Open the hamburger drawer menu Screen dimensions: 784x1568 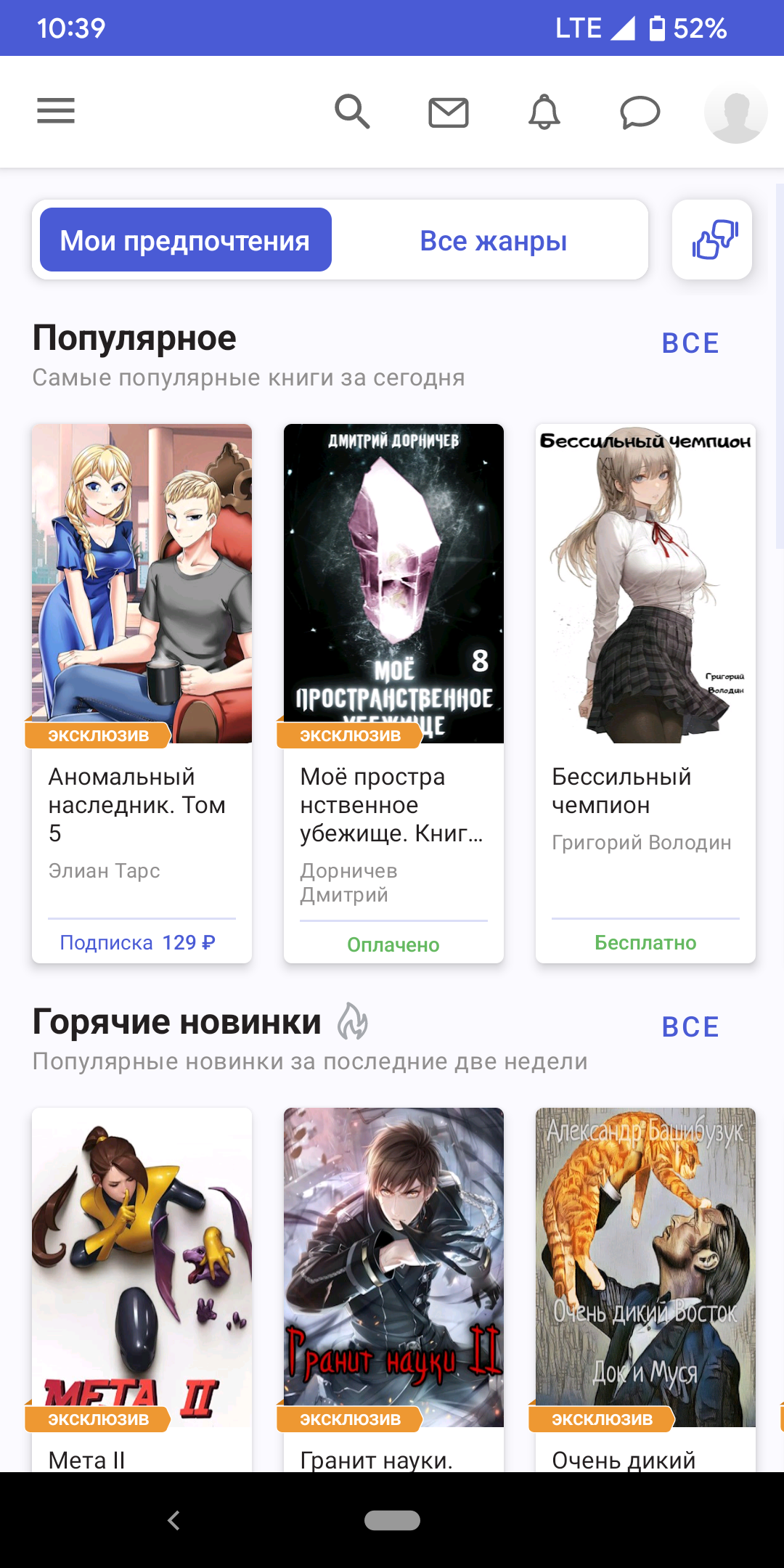56,111
